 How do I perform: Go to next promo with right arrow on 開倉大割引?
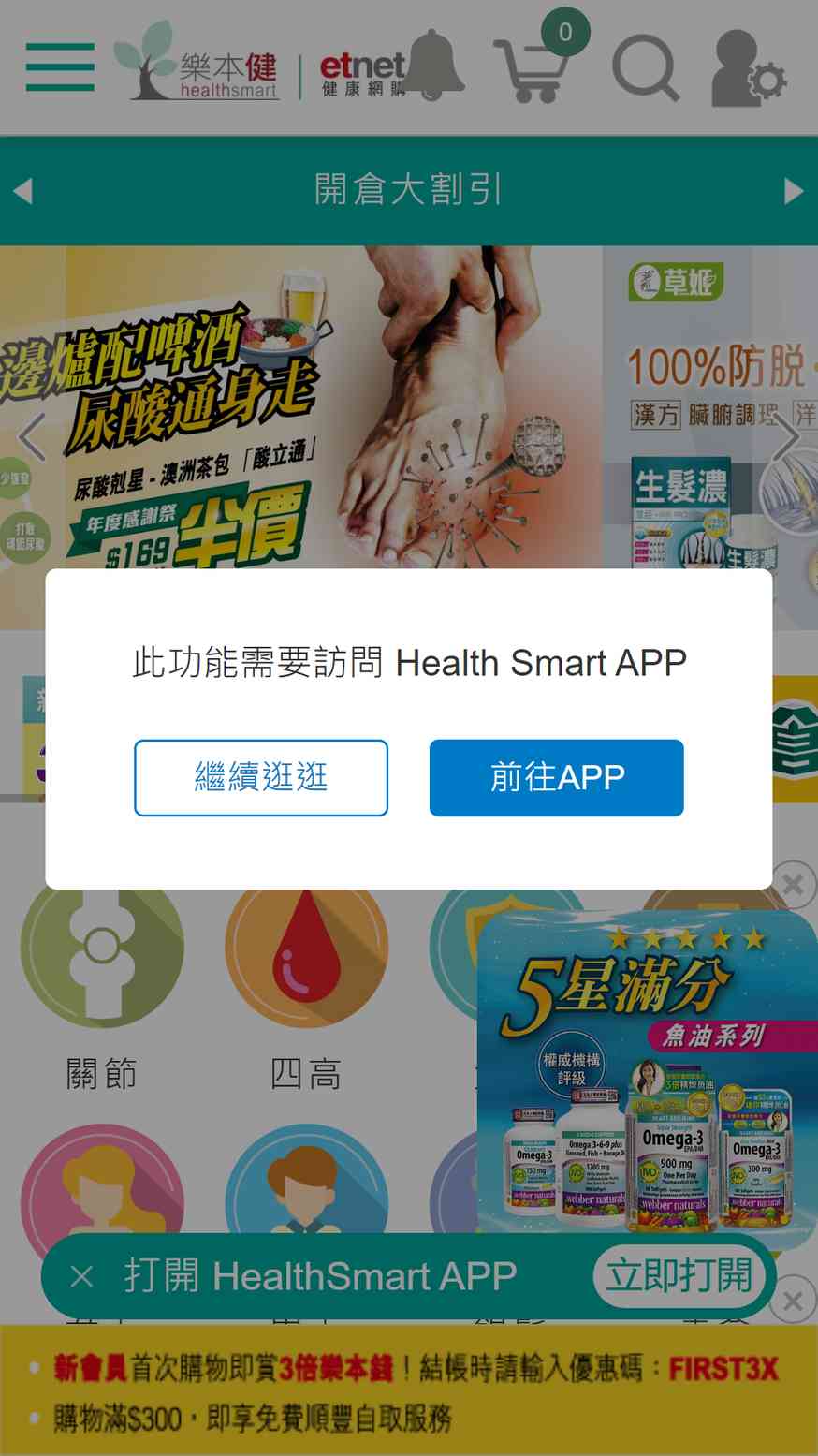click(x=794, y=191)
